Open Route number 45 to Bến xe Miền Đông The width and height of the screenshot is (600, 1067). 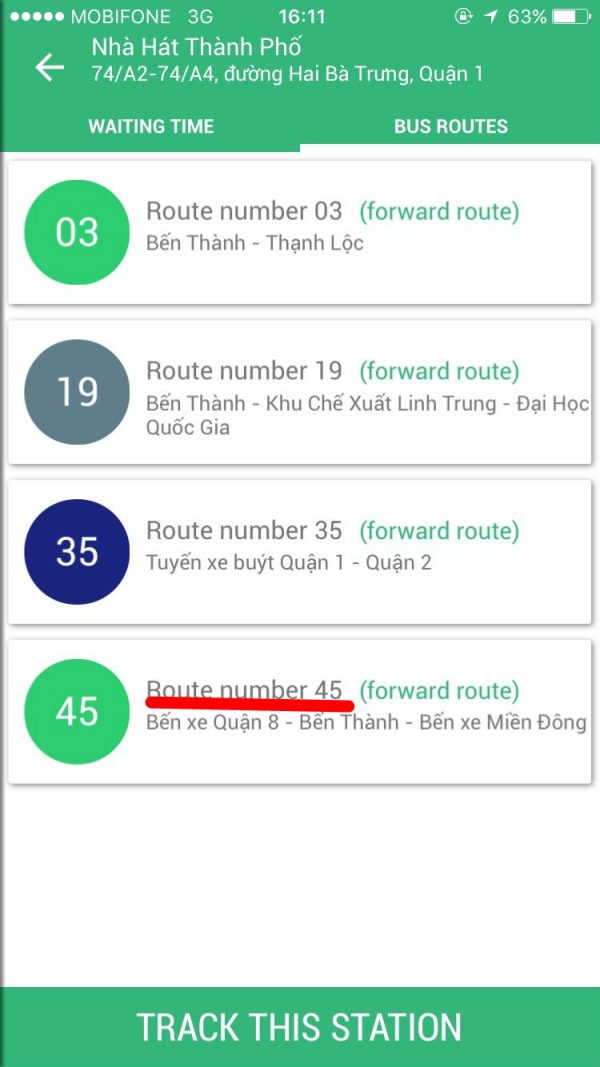pos(299,712)
